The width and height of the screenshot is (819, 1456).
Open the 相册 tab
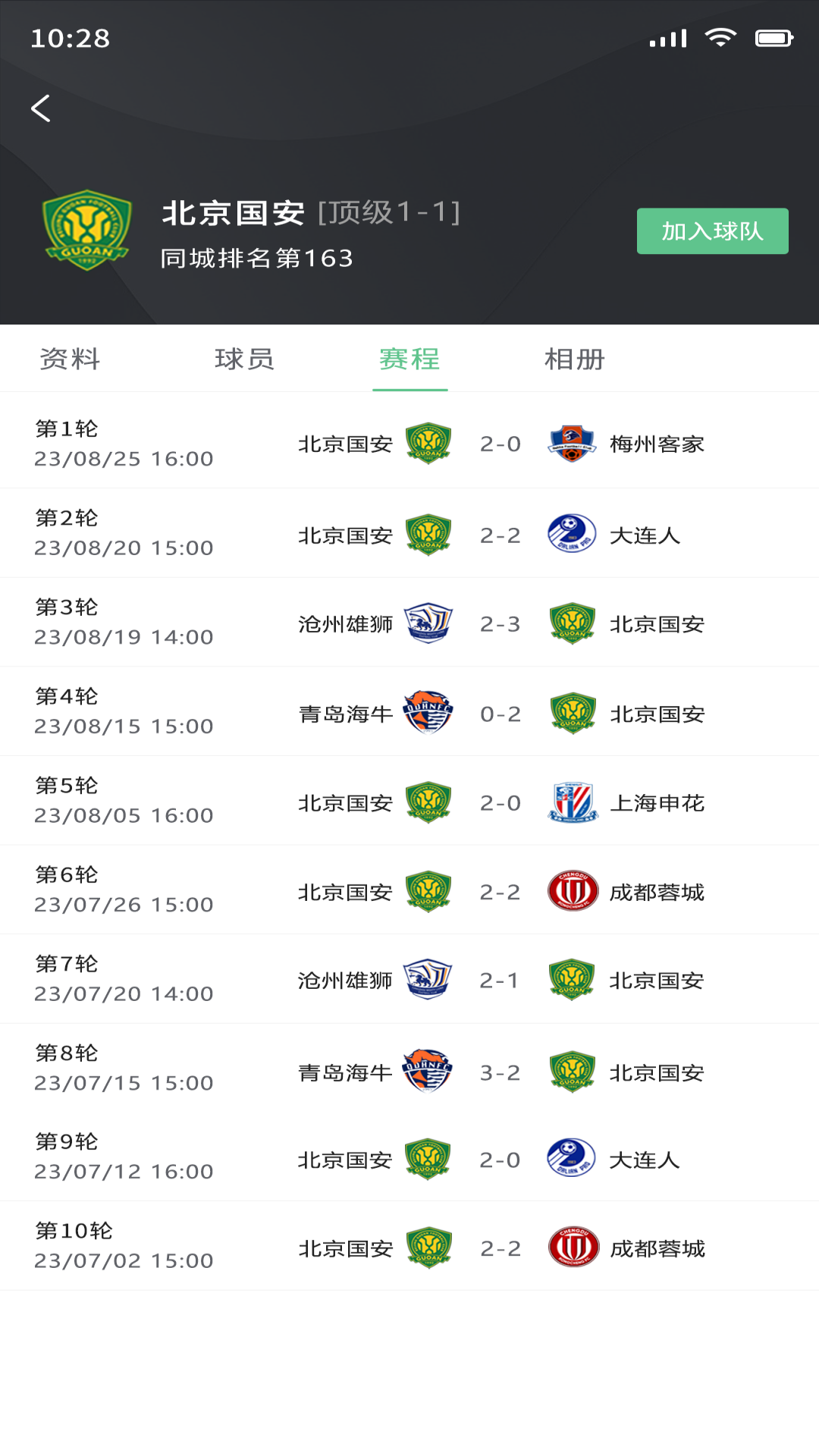pyautogui.click(x=575, y=359)
